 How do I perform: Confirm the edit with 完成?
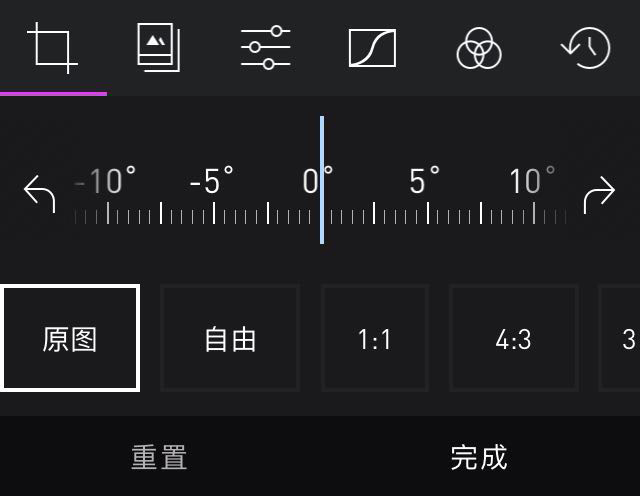(x=479, y=457)
